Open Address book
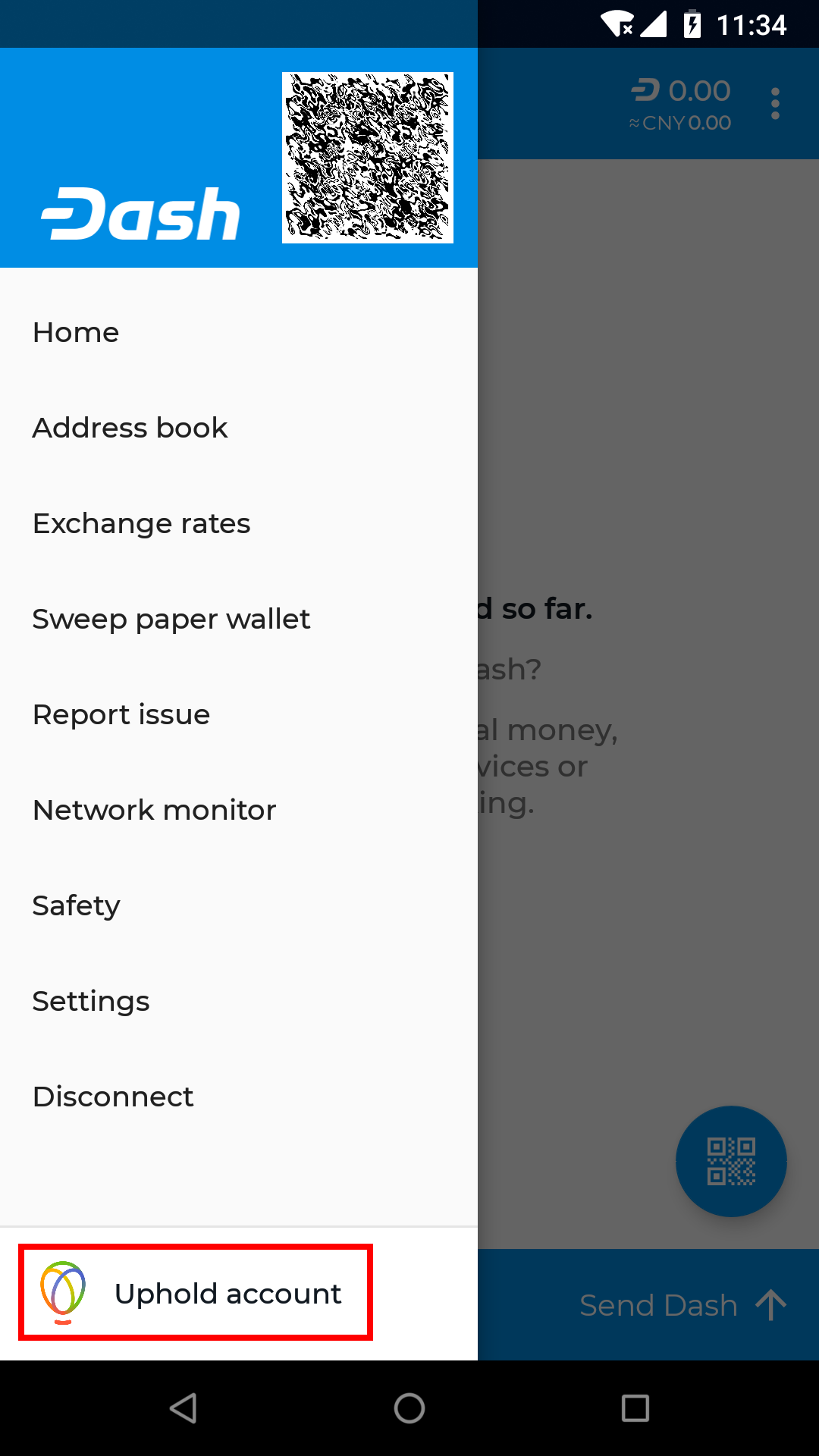The width and height of the screenshot is (819, 1456). 130,428
